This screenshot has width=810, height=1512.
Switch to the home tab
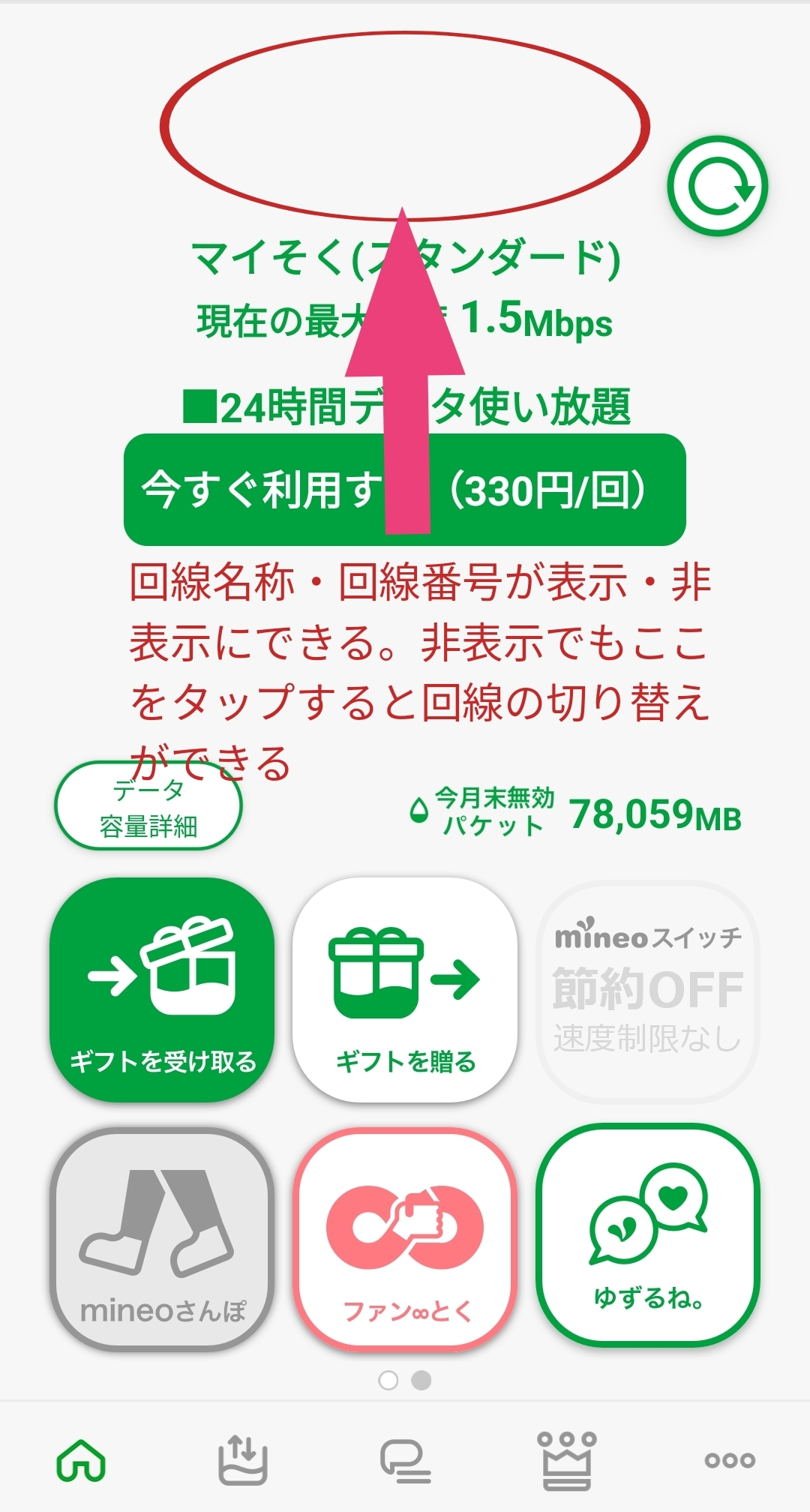coord(81,1460)
